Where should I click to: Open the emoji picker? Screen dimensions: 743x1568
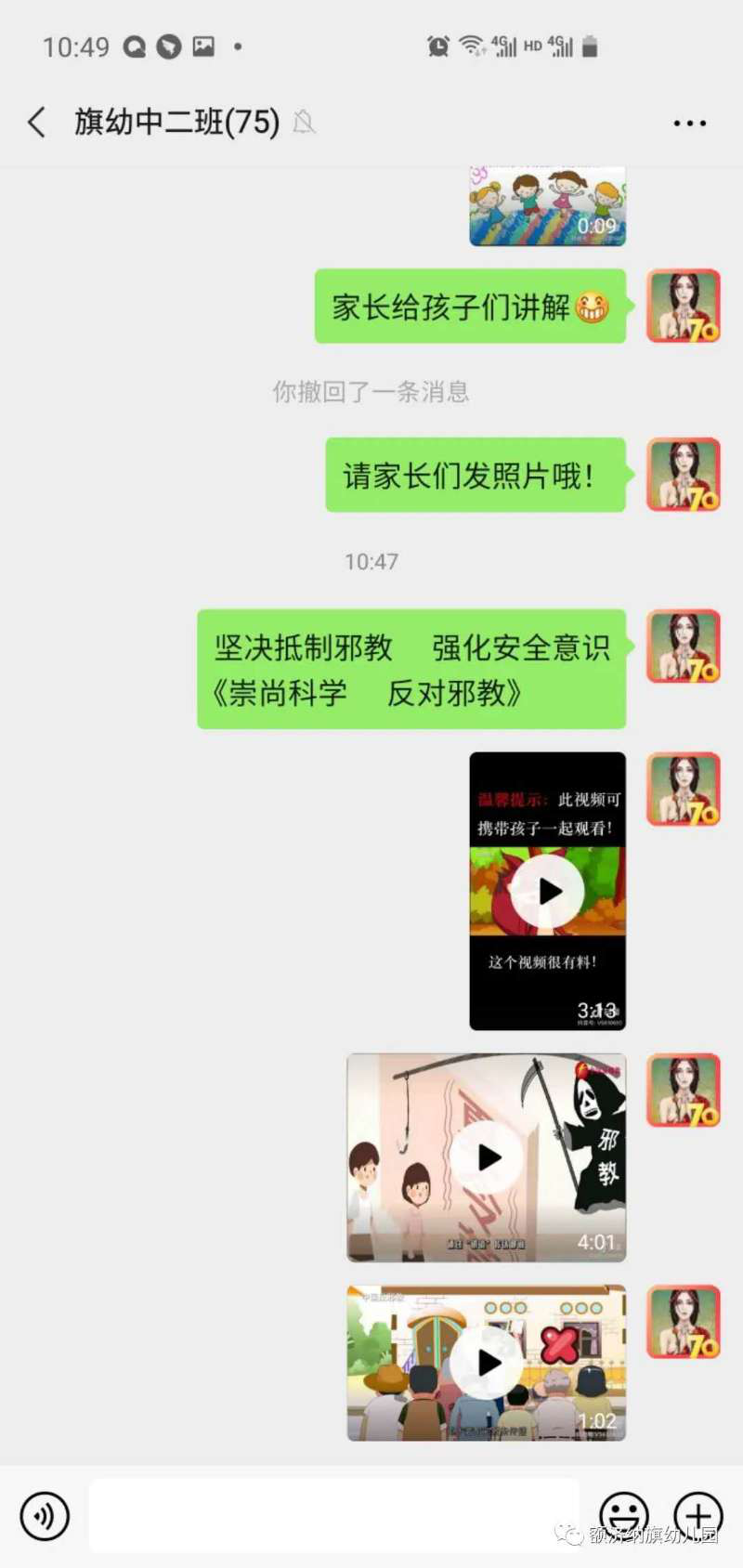click(x=623, y=1516)
